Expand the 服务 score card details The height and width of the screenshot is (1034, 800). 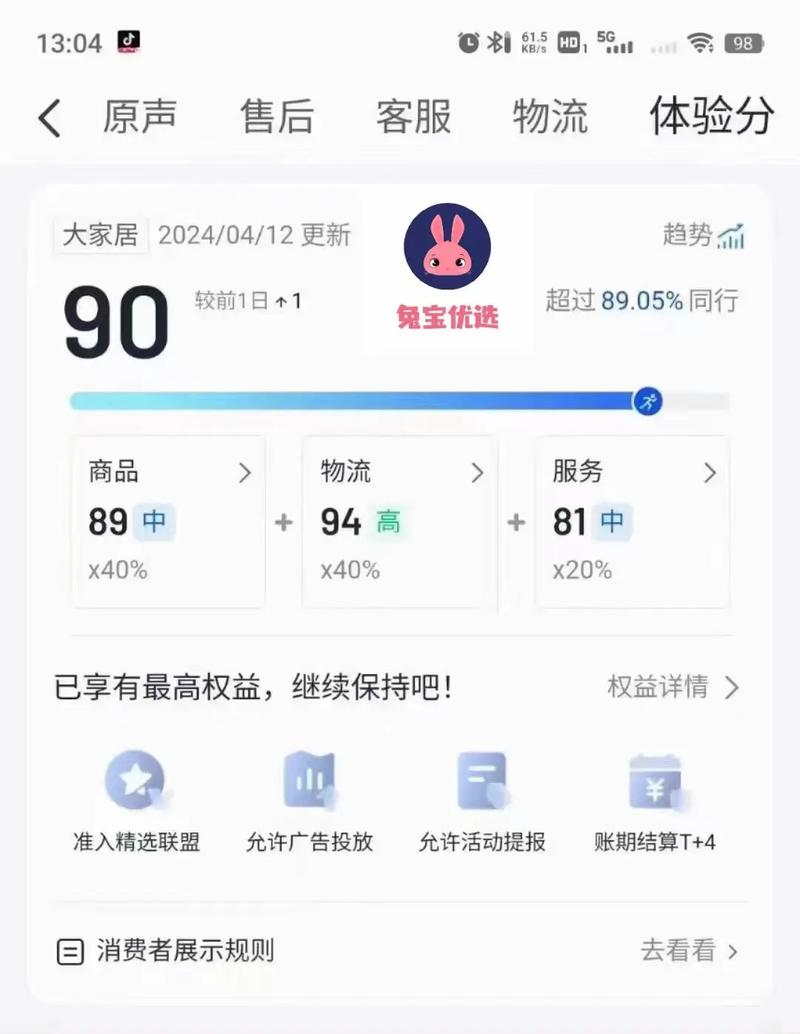[x=710, y=473]
